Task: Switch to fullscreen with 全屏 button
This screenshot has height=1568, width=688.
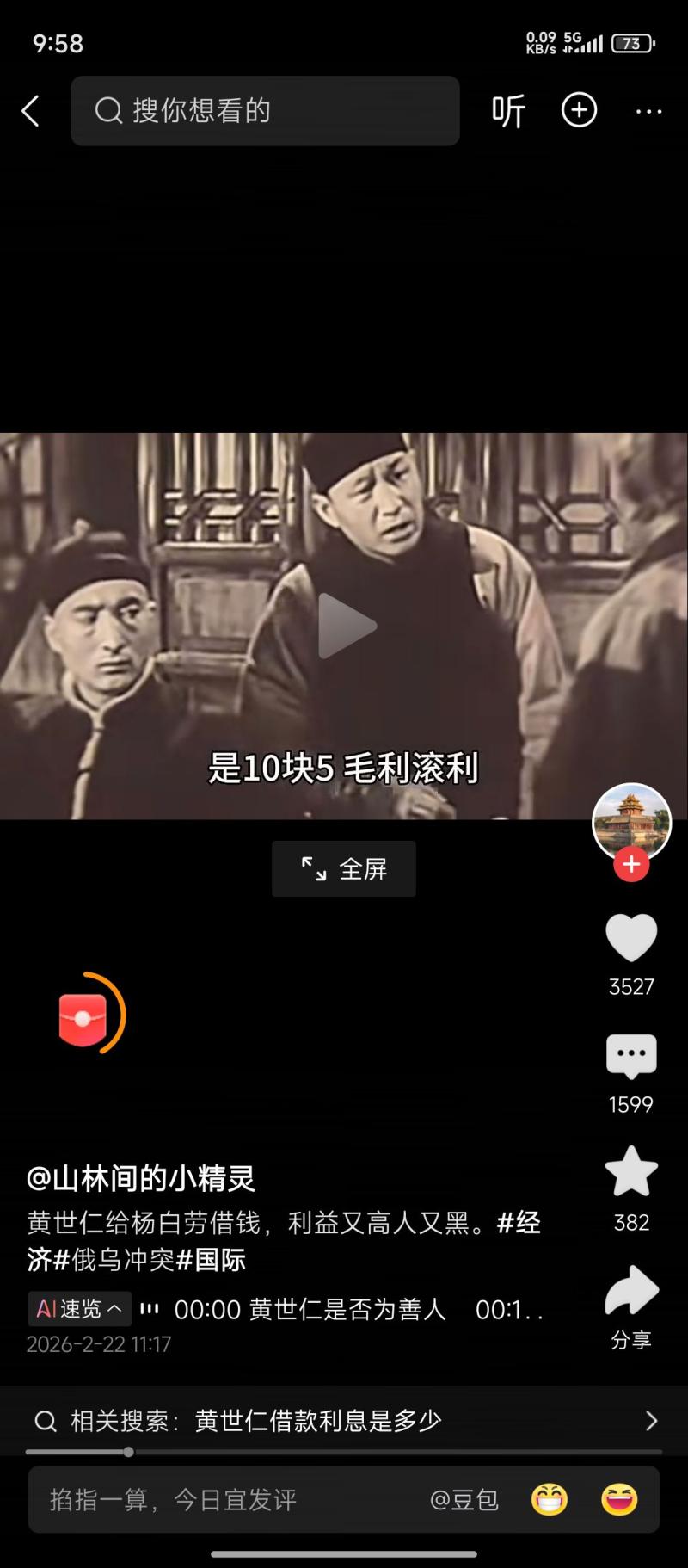Action: click(x=344, y=869)
